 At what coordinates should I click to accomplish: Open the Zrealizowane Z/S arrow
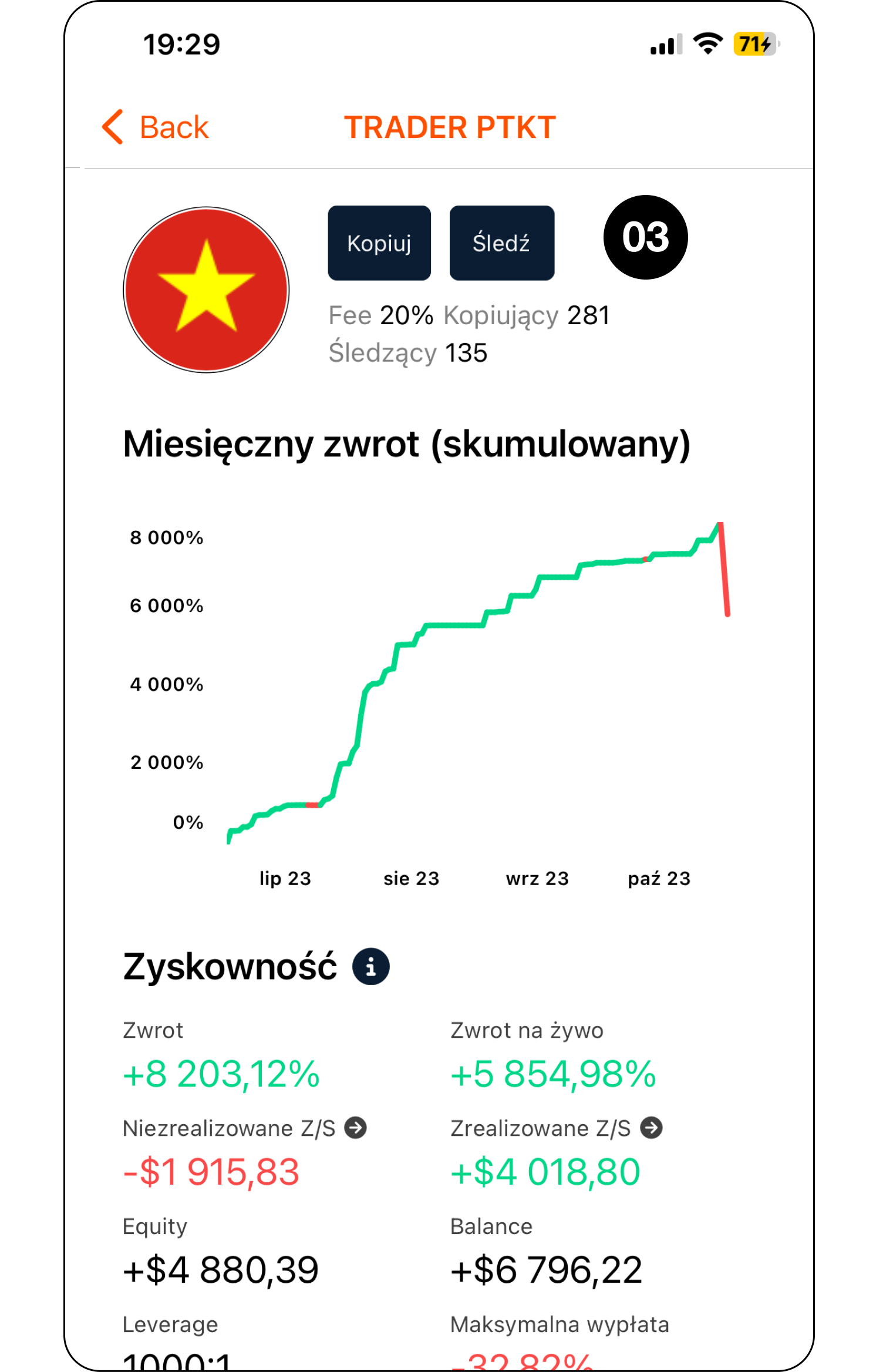coord(651,1128)
